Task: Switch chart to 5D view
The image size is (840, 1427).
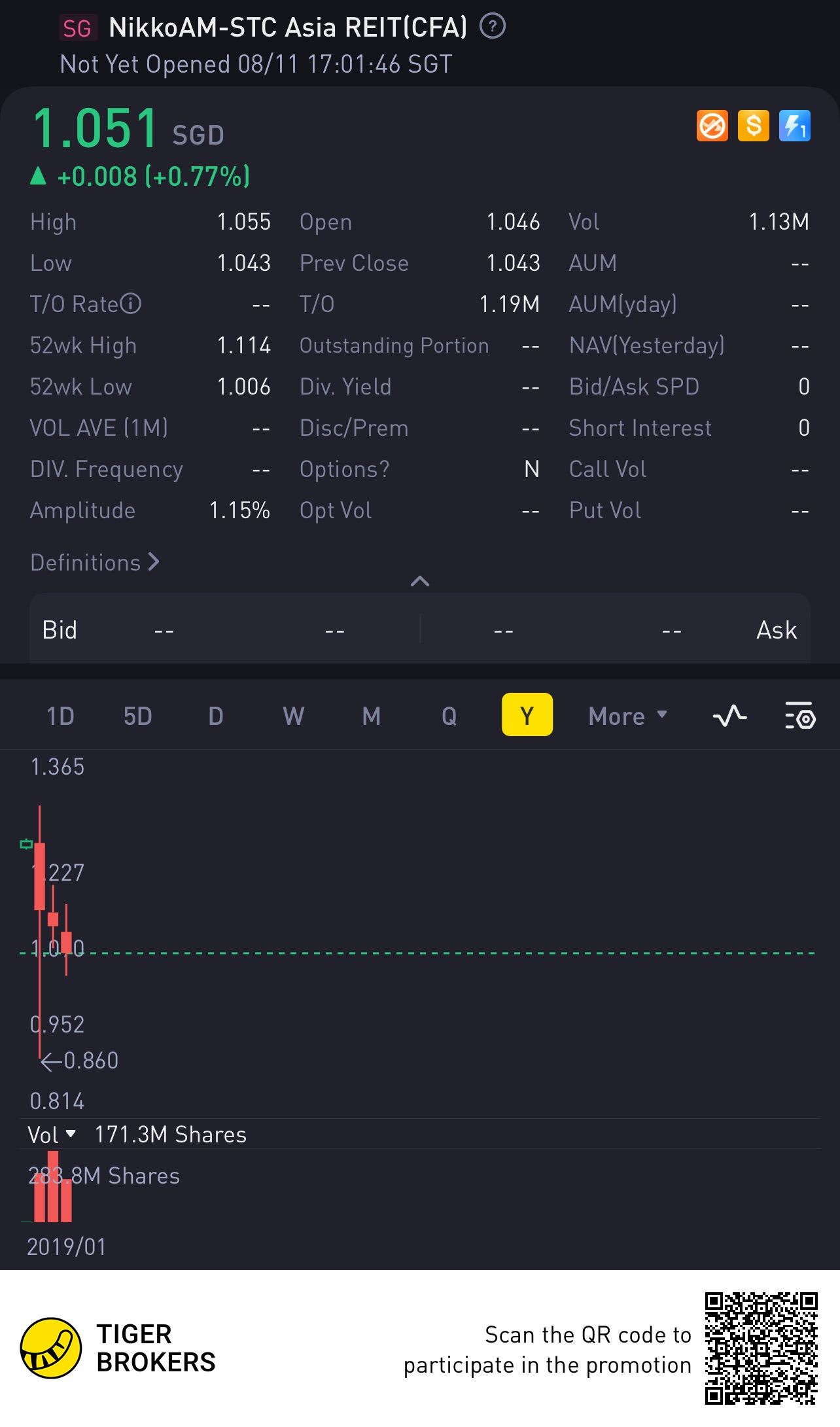Action: click(x=137, y=716)
